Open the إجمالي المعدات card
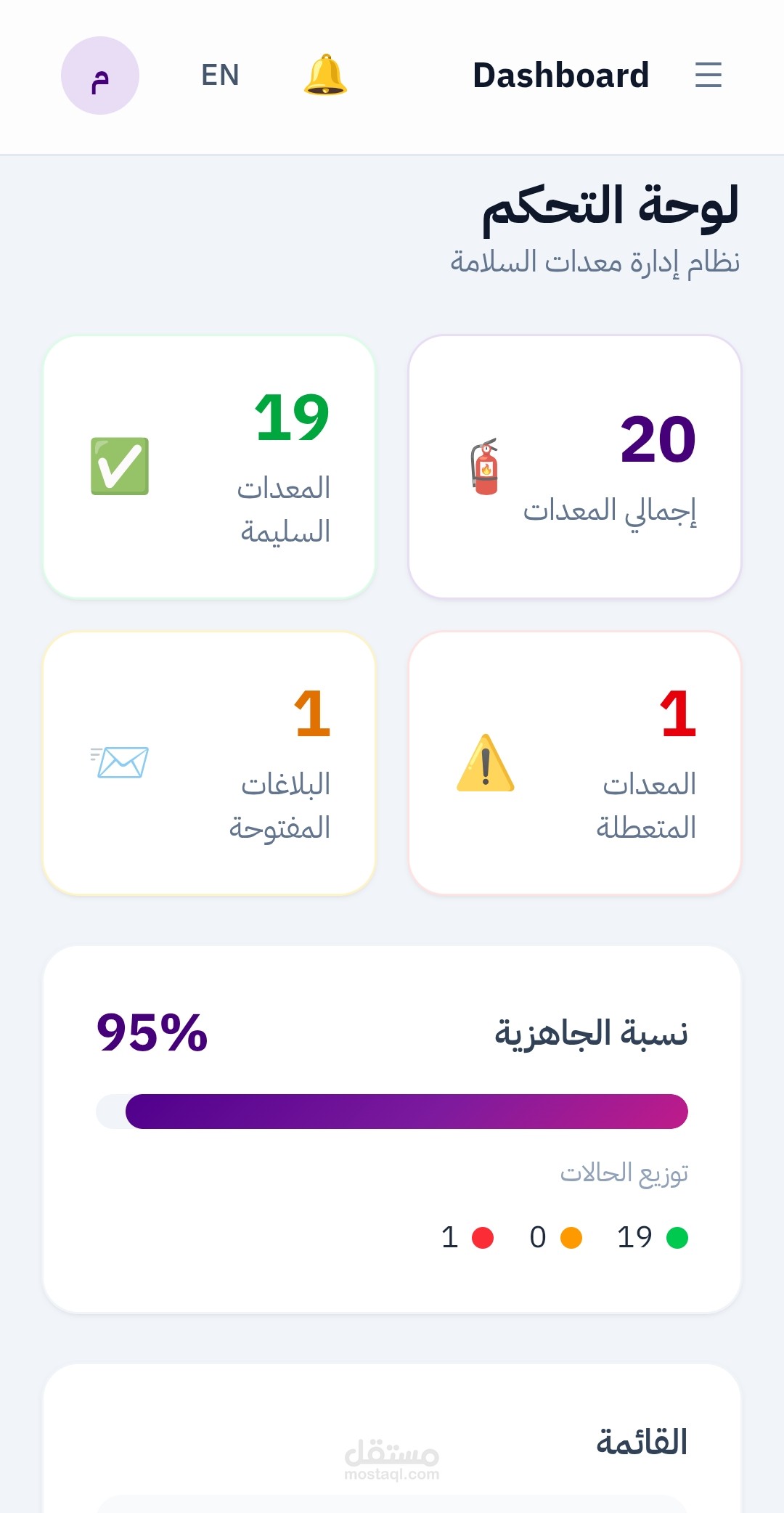Screen dimensions: 784x1513 click(575, 467)
